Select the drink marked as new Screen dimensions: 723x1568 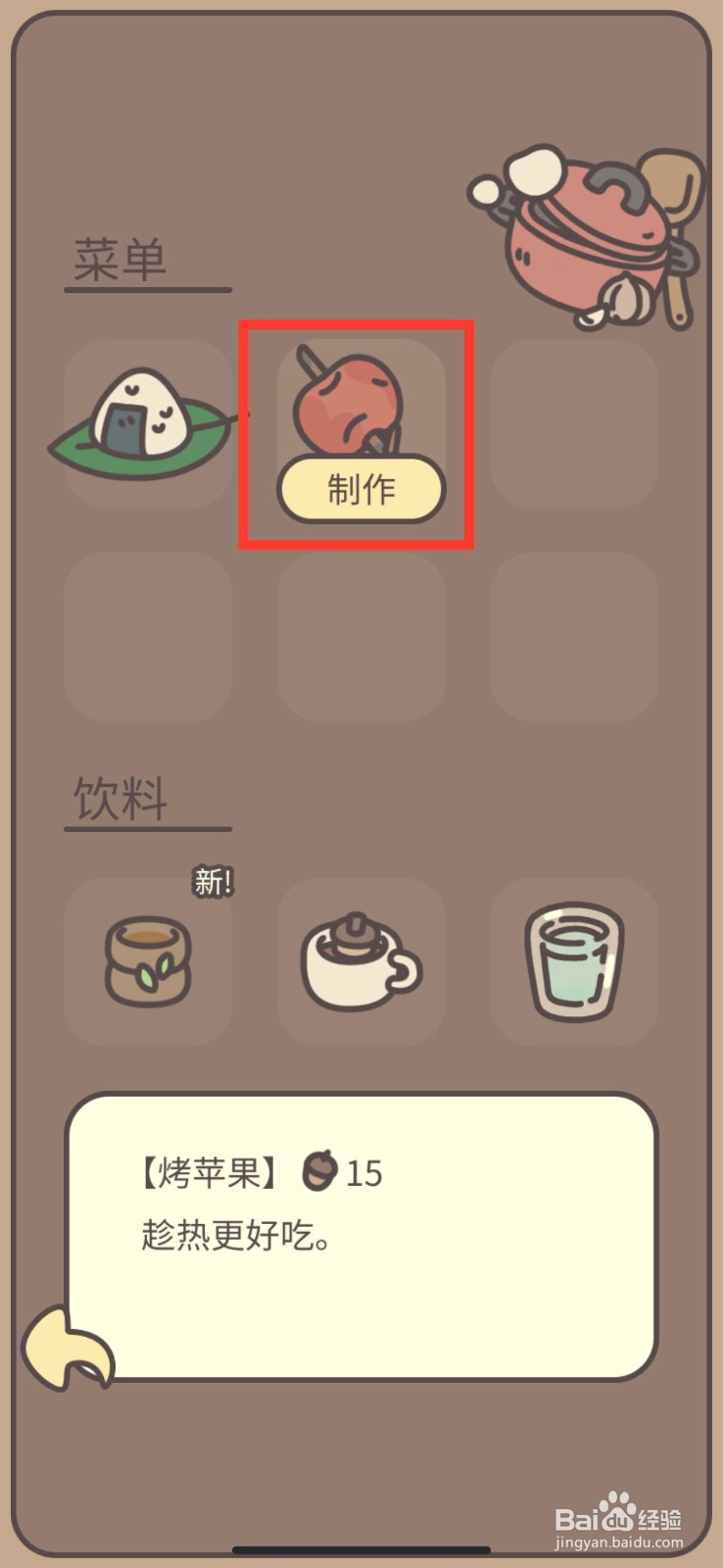point(147,960)
